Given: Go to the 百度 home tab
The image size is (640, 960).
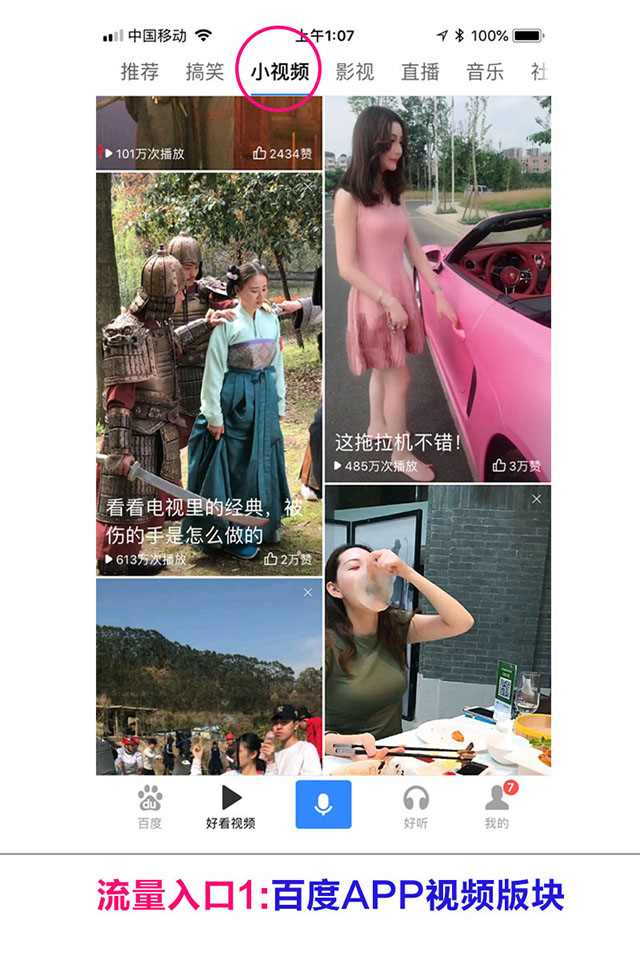Looking at the screenshot, I should point(150,807).
